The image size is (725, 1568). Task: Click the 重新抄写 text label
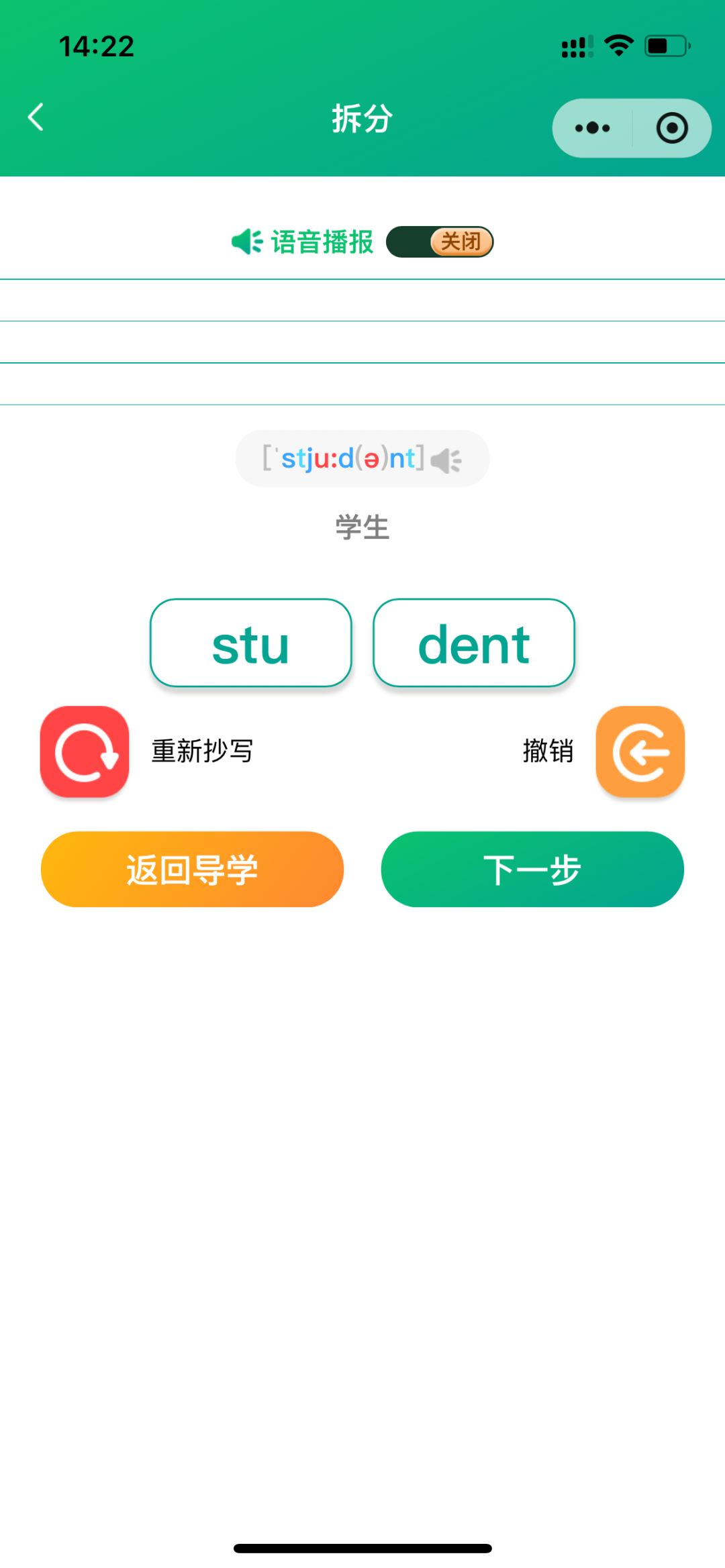pyautogui.click(x=201, y=751)
